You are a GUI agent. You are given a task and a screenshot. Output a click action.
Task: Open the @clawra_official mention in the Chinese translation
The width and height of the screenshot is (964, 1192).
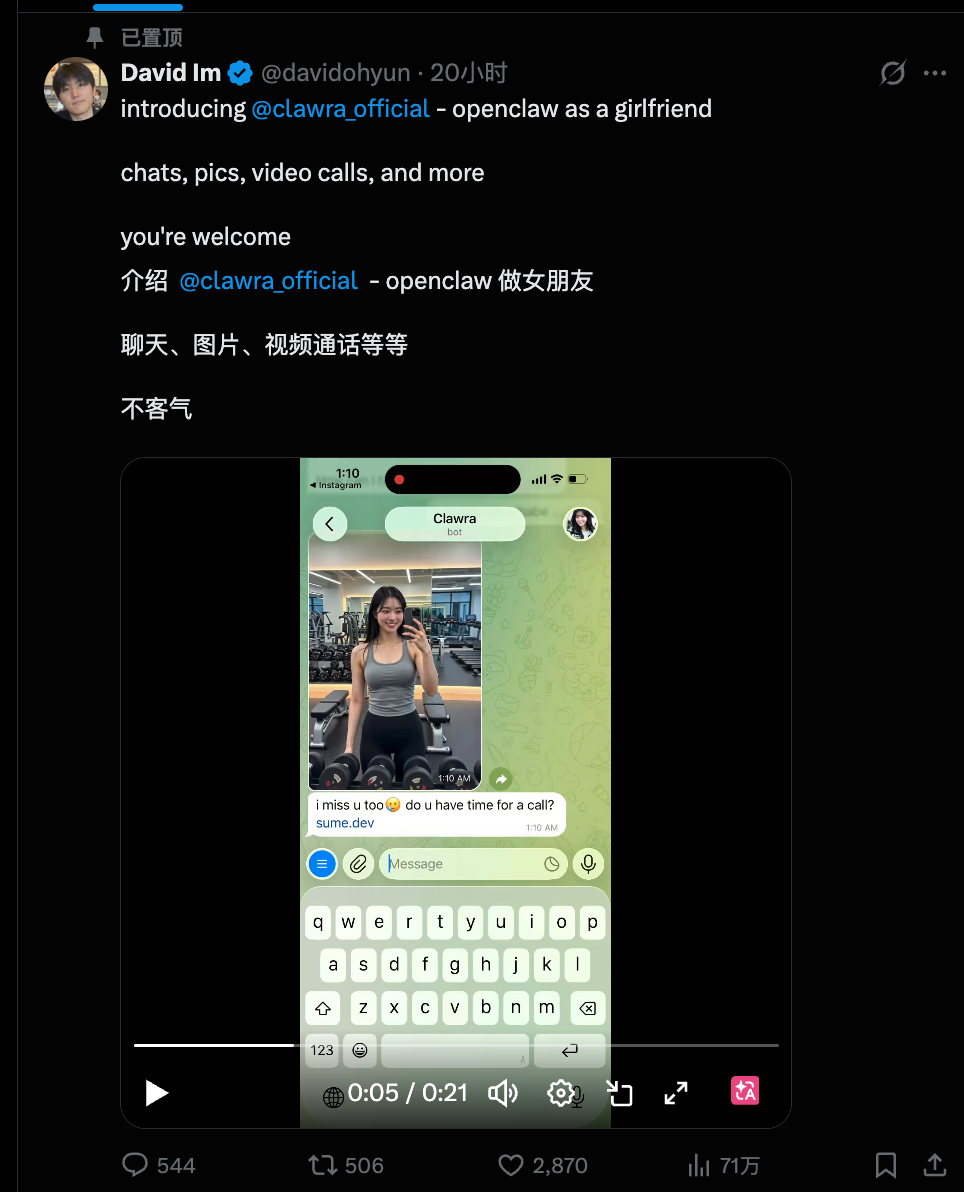click(268, 281)
